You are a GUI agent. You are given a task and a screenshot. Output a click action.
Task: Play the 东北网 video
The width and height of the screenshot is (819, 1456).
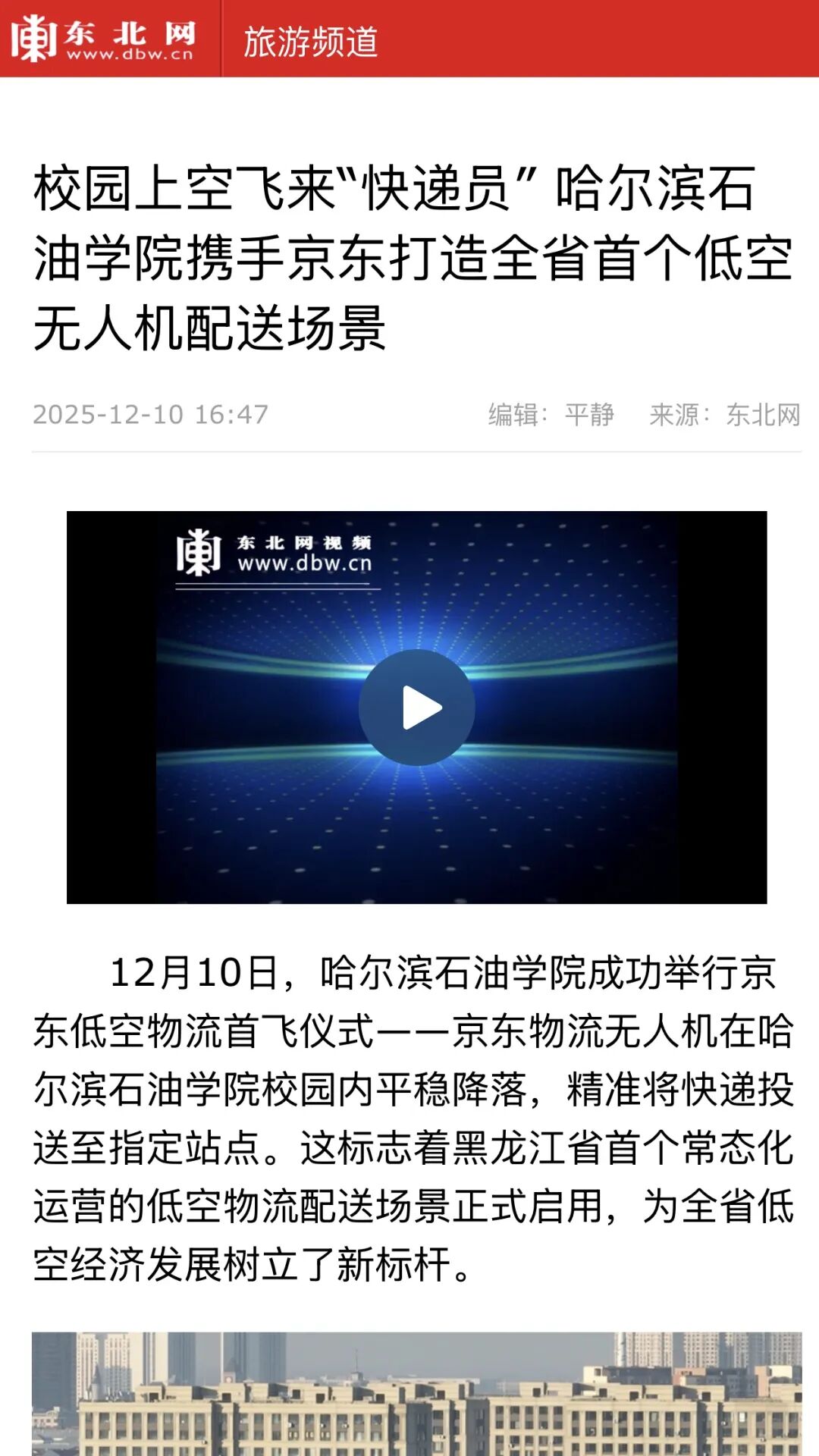[x=416, y=708]
